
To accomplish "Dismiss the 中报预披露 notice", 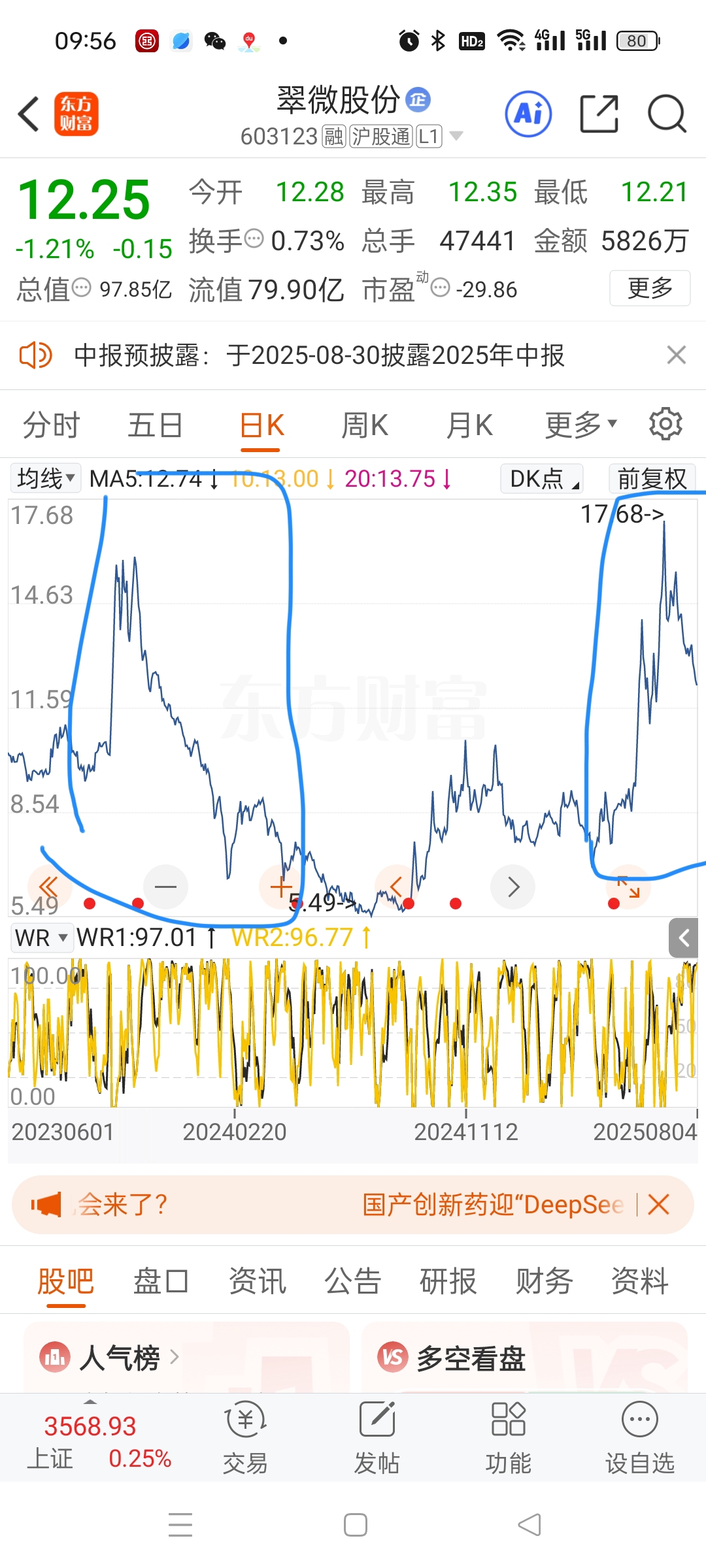I will click(676, 355).
